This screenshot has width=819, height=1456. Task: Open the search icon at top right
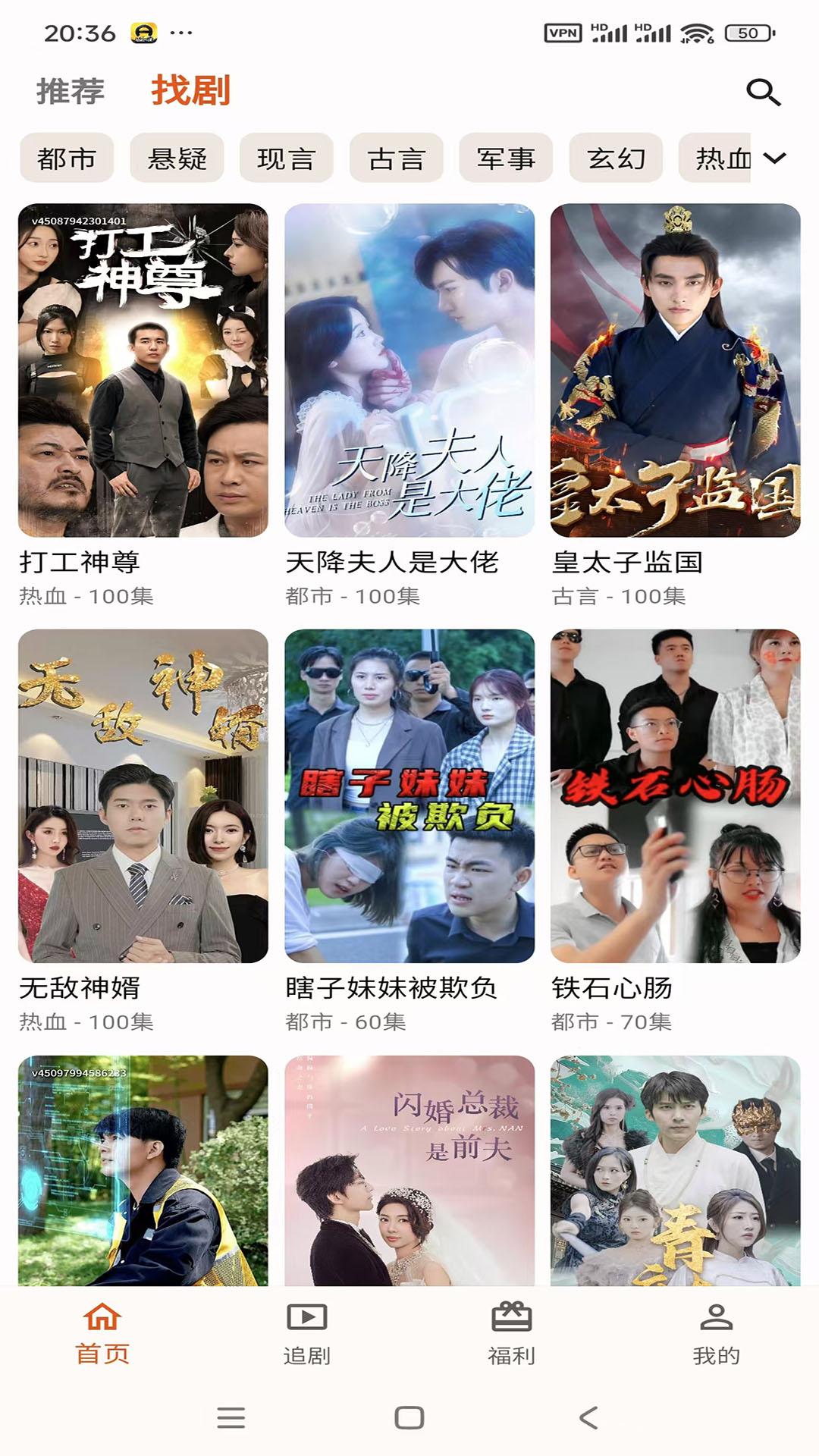(x=762, y=93)
